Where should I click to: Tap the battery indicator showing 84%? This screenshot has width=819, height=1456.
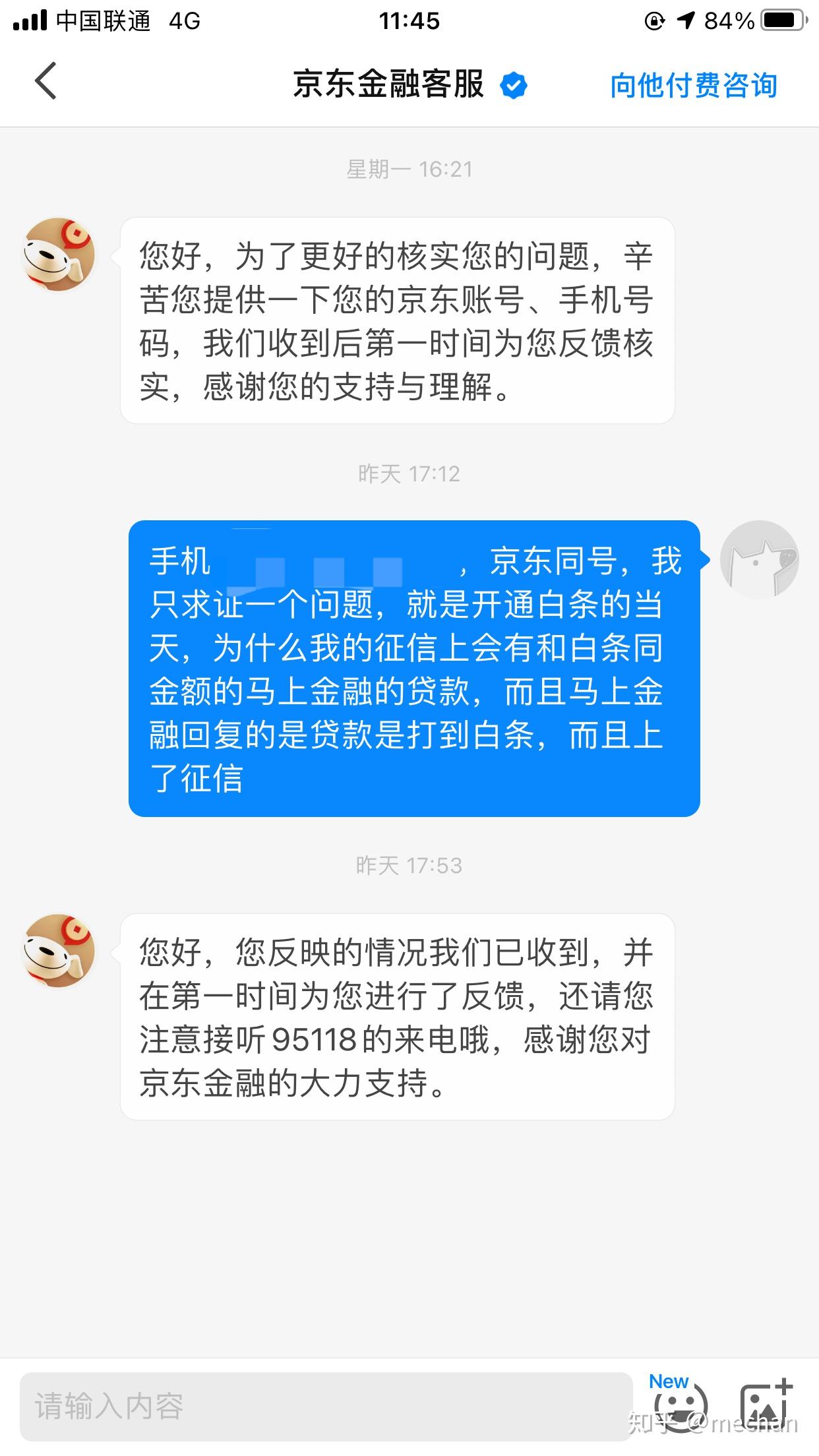pyautogui.click(x=778, y=21)
